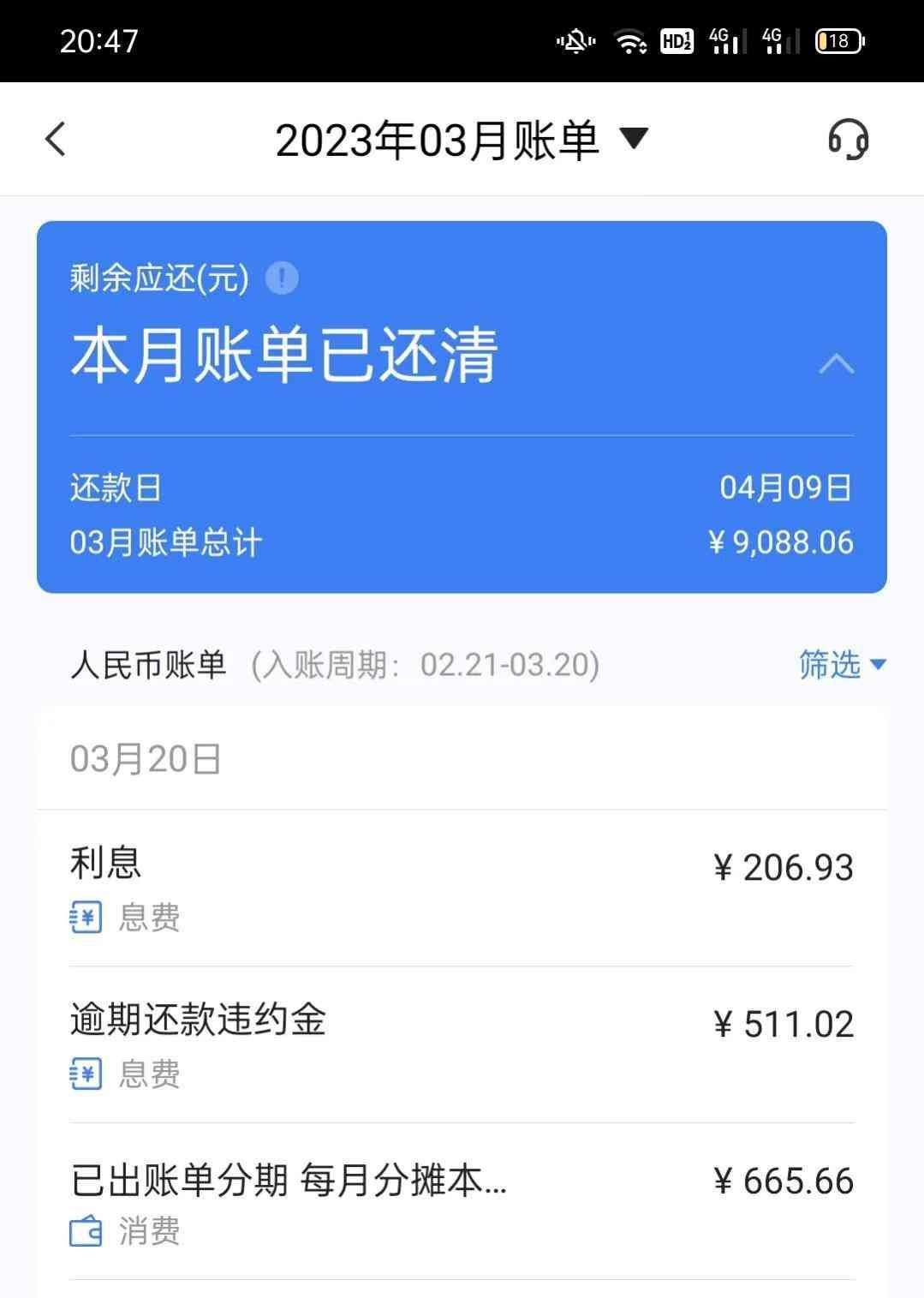Select the 人民币账单 section header
Viewport: 924px width, 1298px height.
click(152, 664)
